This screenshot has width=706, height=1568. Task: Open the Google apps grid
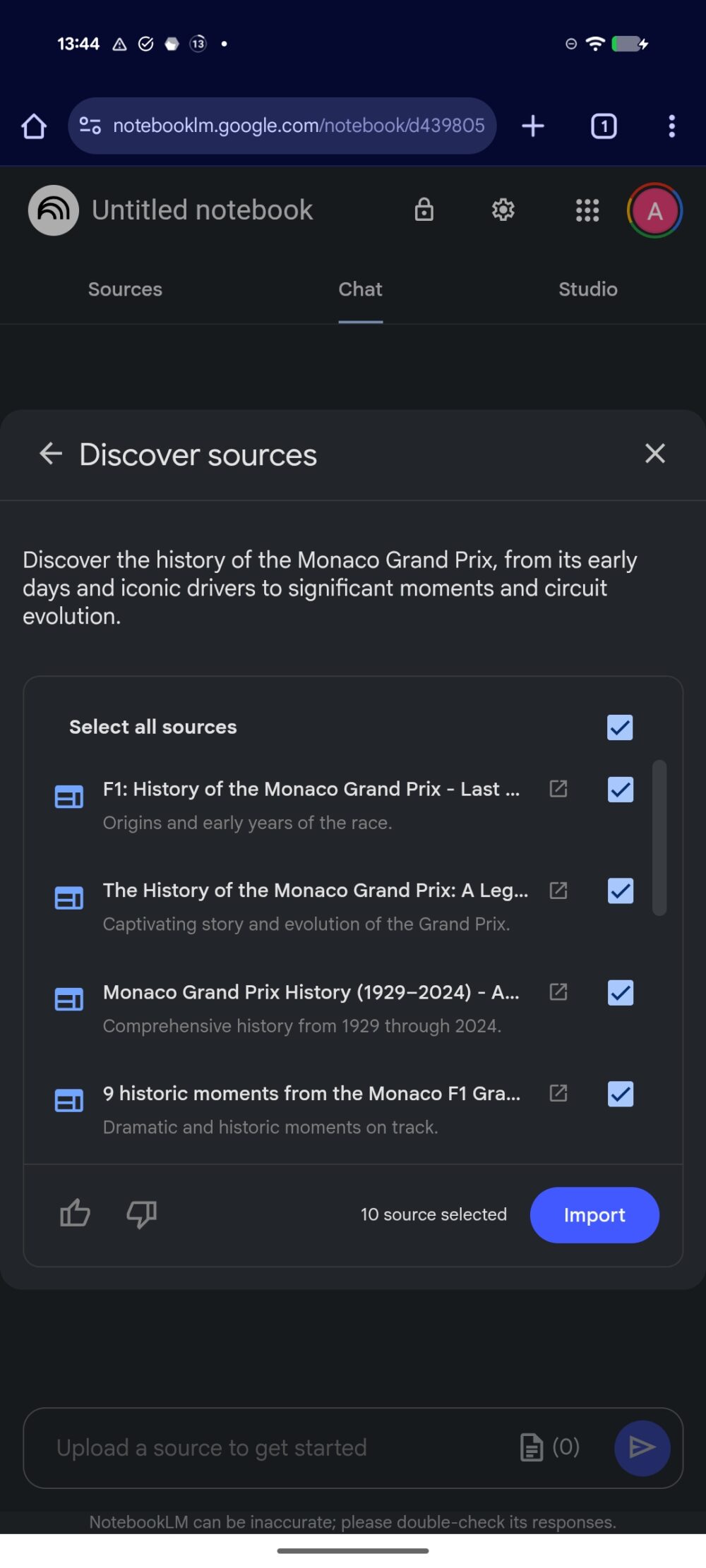(x=587, y=210)
